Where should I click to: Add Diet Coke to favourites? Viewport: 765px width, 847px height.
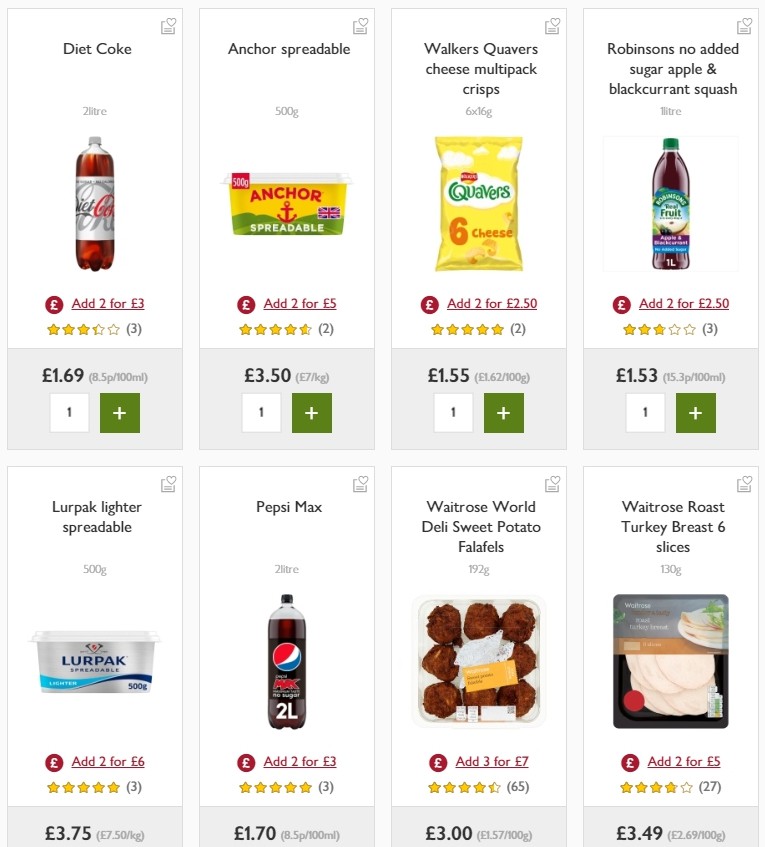pyautogui.click(x=168, y=27)
